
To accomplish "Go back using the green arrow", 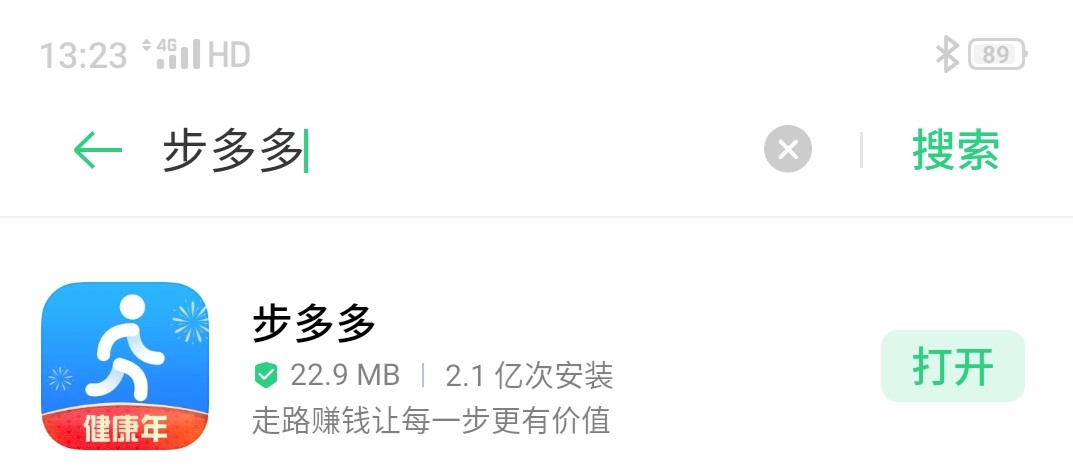I will point(98,152).
